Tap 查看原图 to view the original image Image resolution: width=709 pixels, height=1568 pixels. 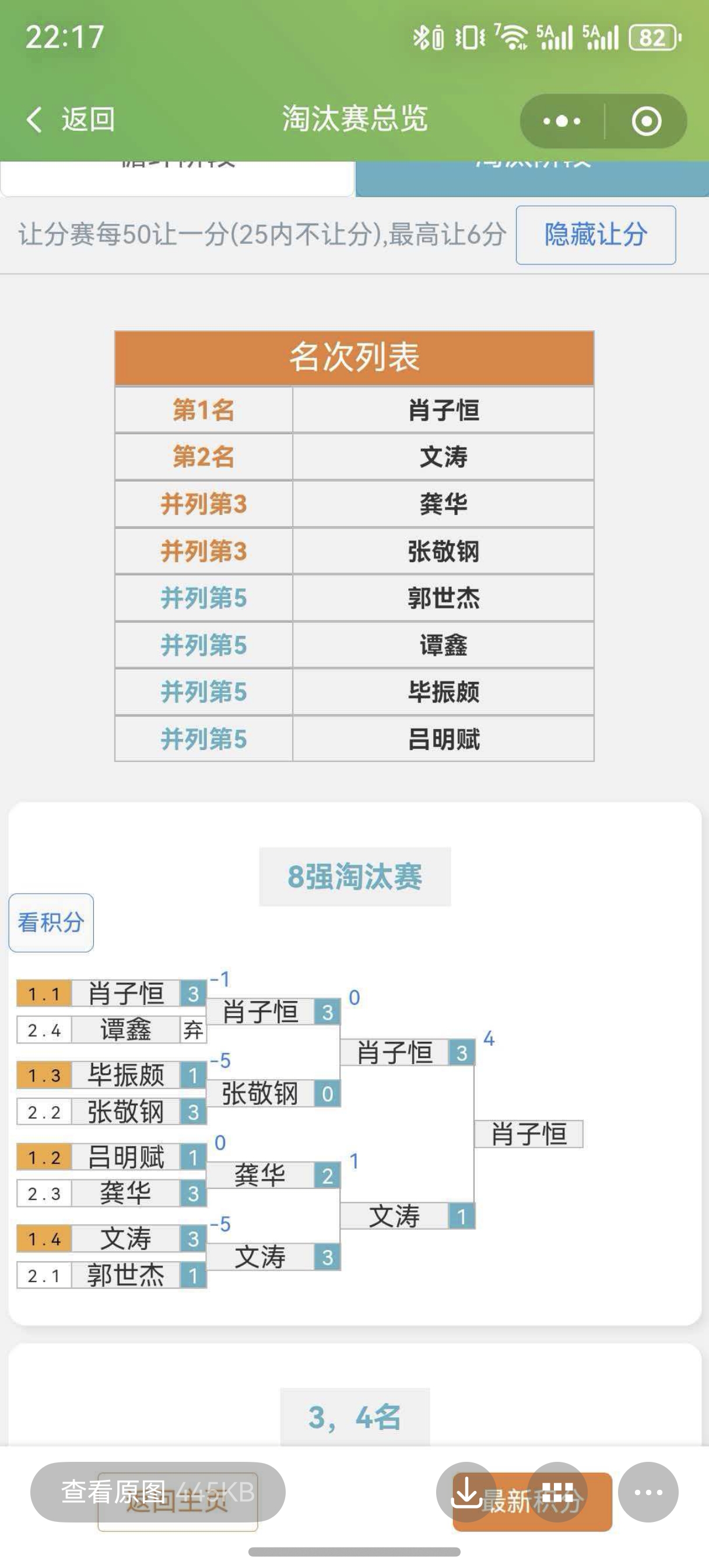point(157,1492)
